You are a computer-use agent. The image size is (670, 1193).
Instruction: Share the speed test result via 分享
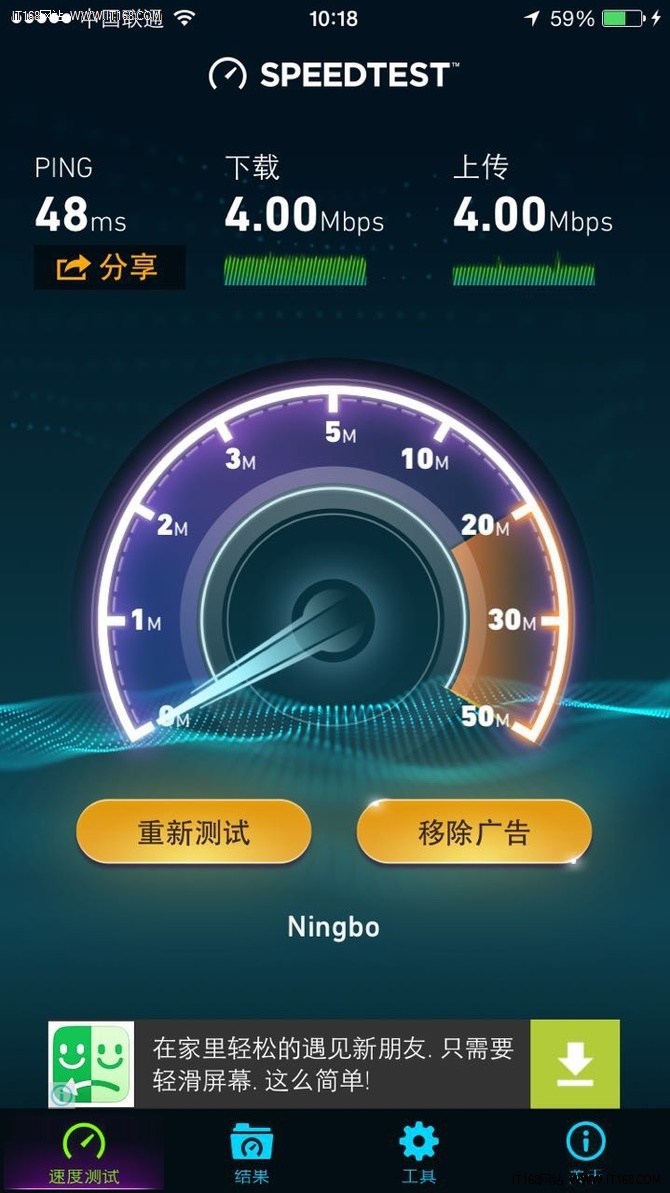tap(110, 267)
